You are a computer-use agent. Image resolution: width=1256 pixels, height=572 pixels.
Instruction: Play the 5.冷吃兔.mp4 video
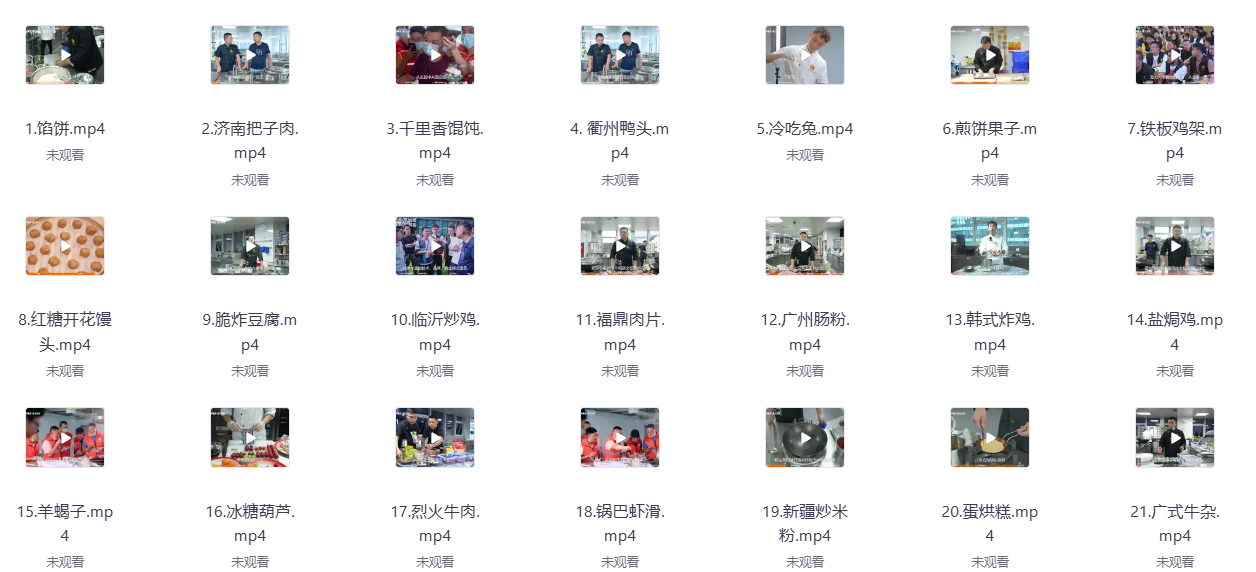tap(805, 55)
